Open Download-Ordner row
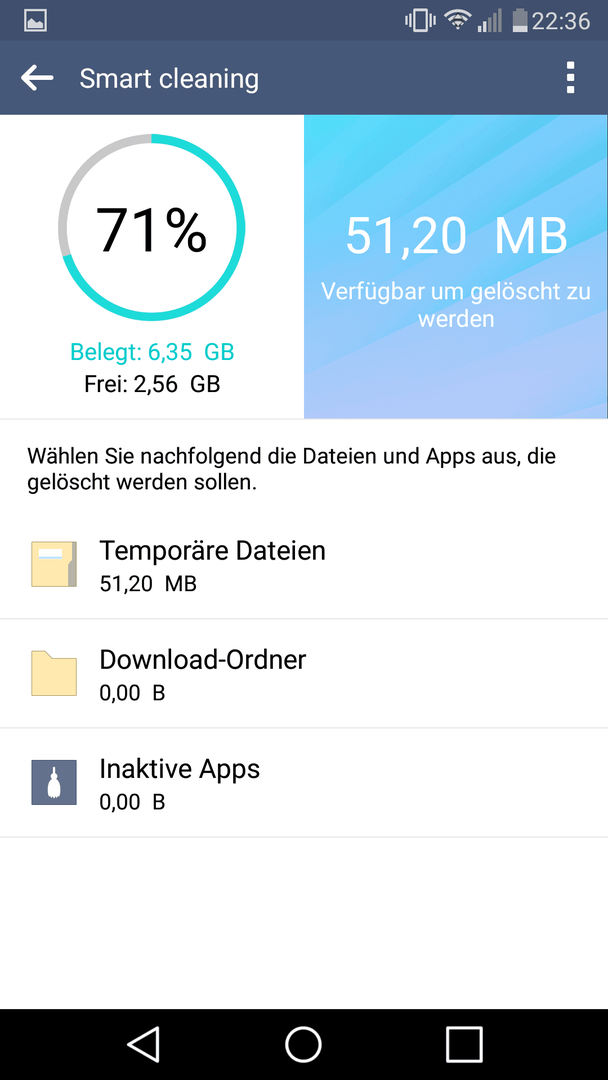This screenshot has width=608, height=1080. tap(304, 674)
